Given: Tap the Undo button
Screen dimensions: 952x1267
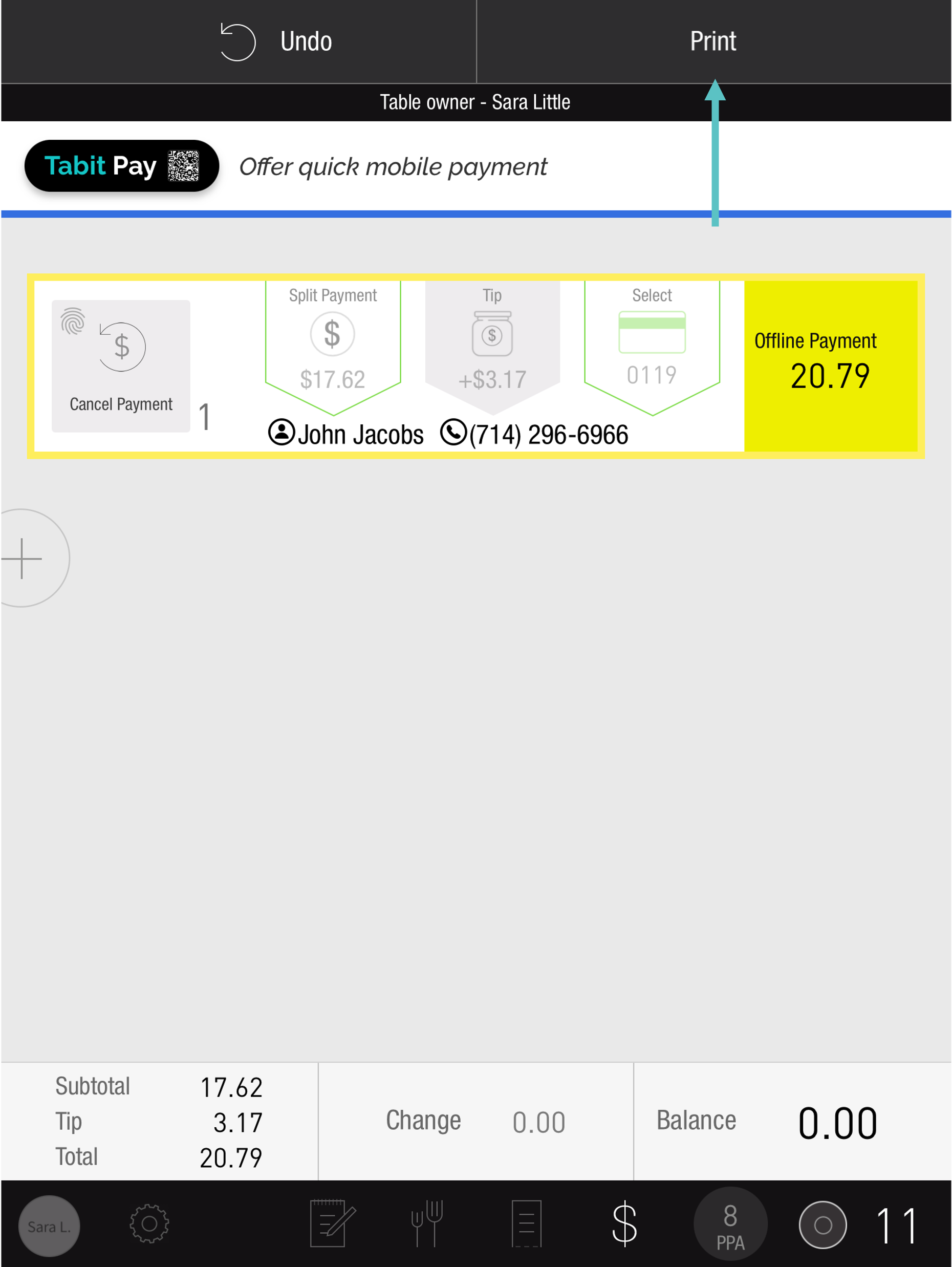Looking at the screenshot, I should click(x=276, y=41).
